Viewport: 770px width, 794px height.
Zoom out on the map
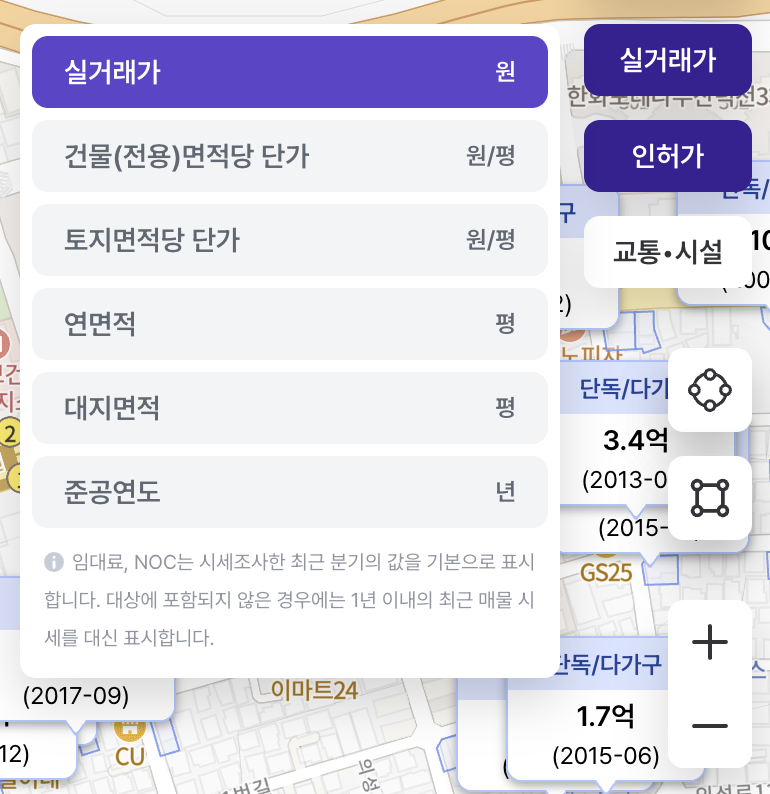click(709, 726)
